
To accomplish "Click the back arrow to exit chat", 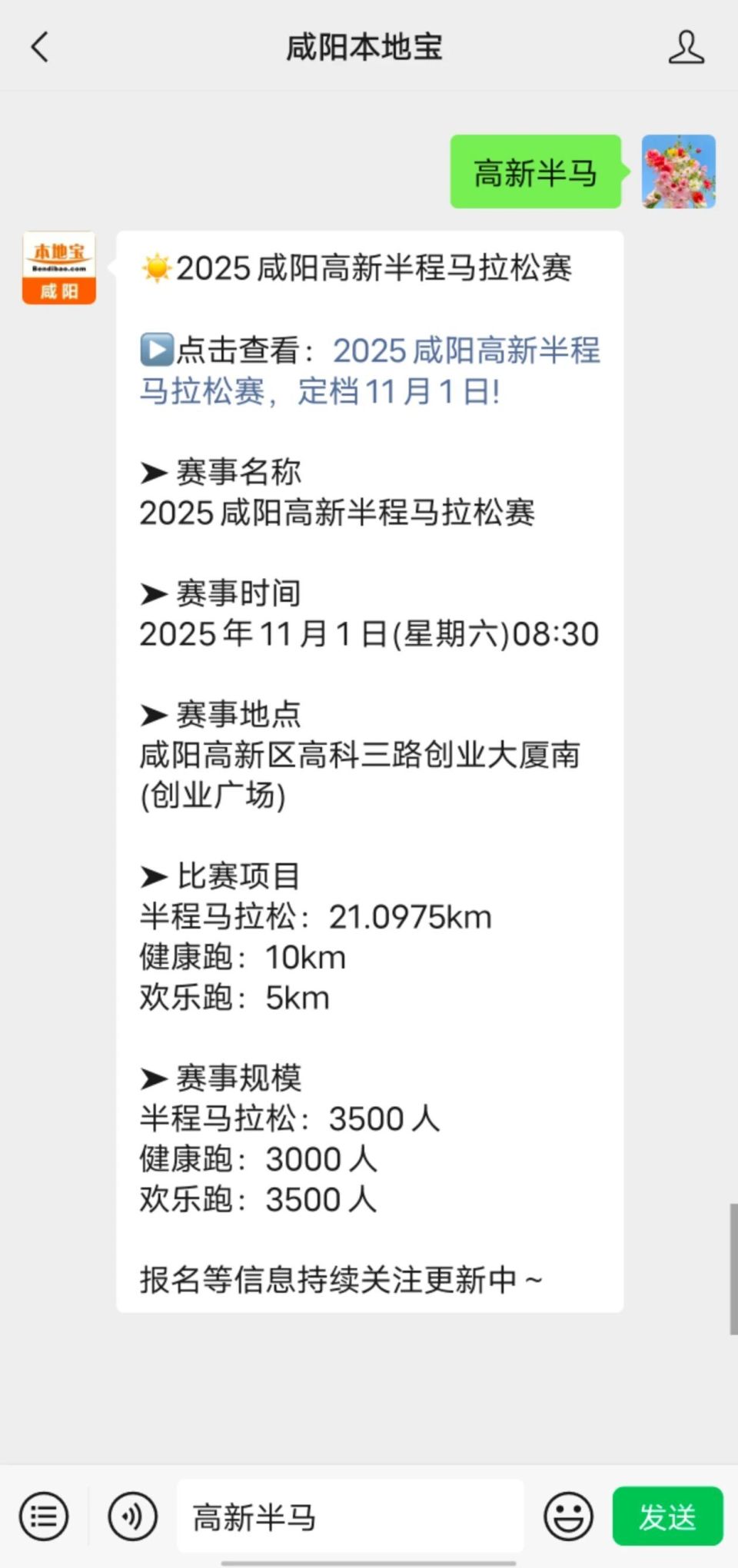I will coord(40,46).
